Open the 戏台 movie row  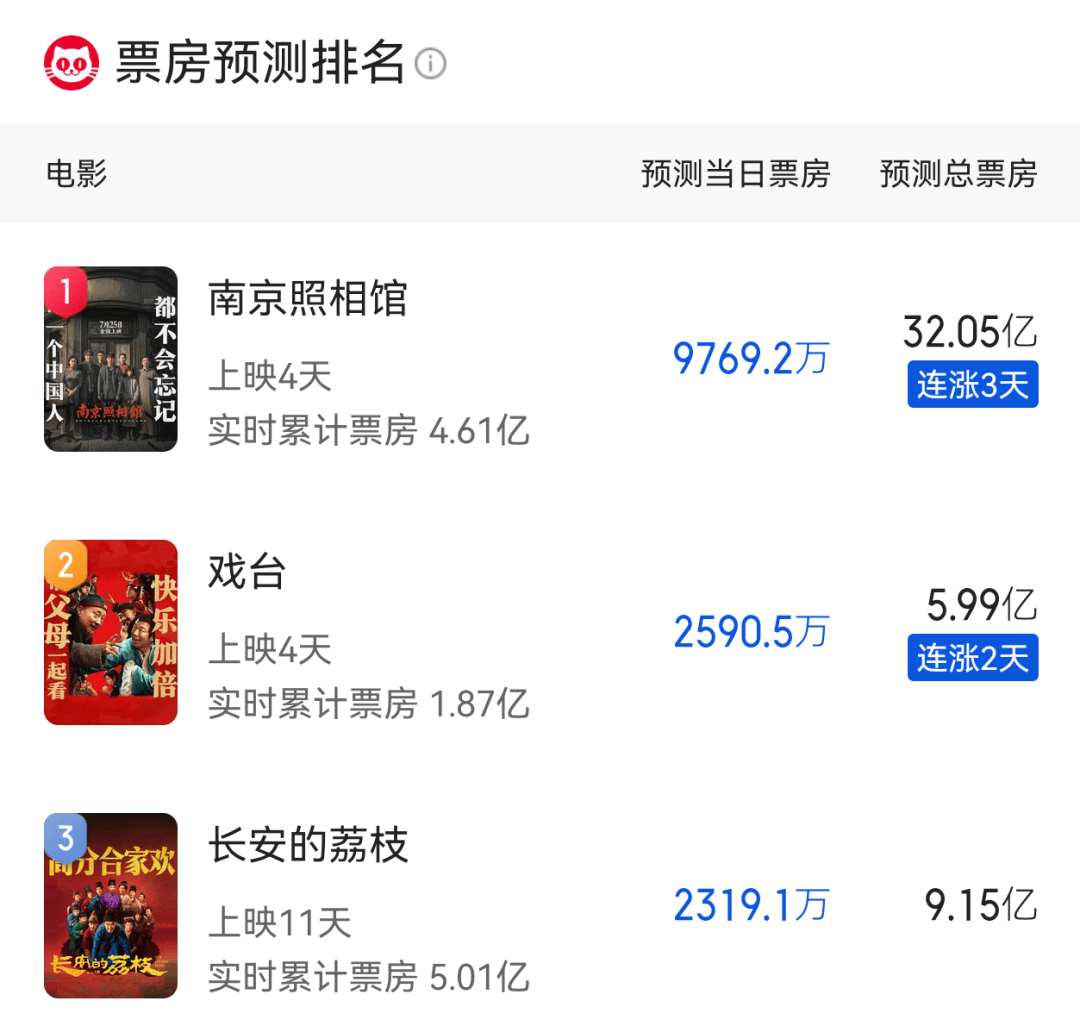(247, 572)
